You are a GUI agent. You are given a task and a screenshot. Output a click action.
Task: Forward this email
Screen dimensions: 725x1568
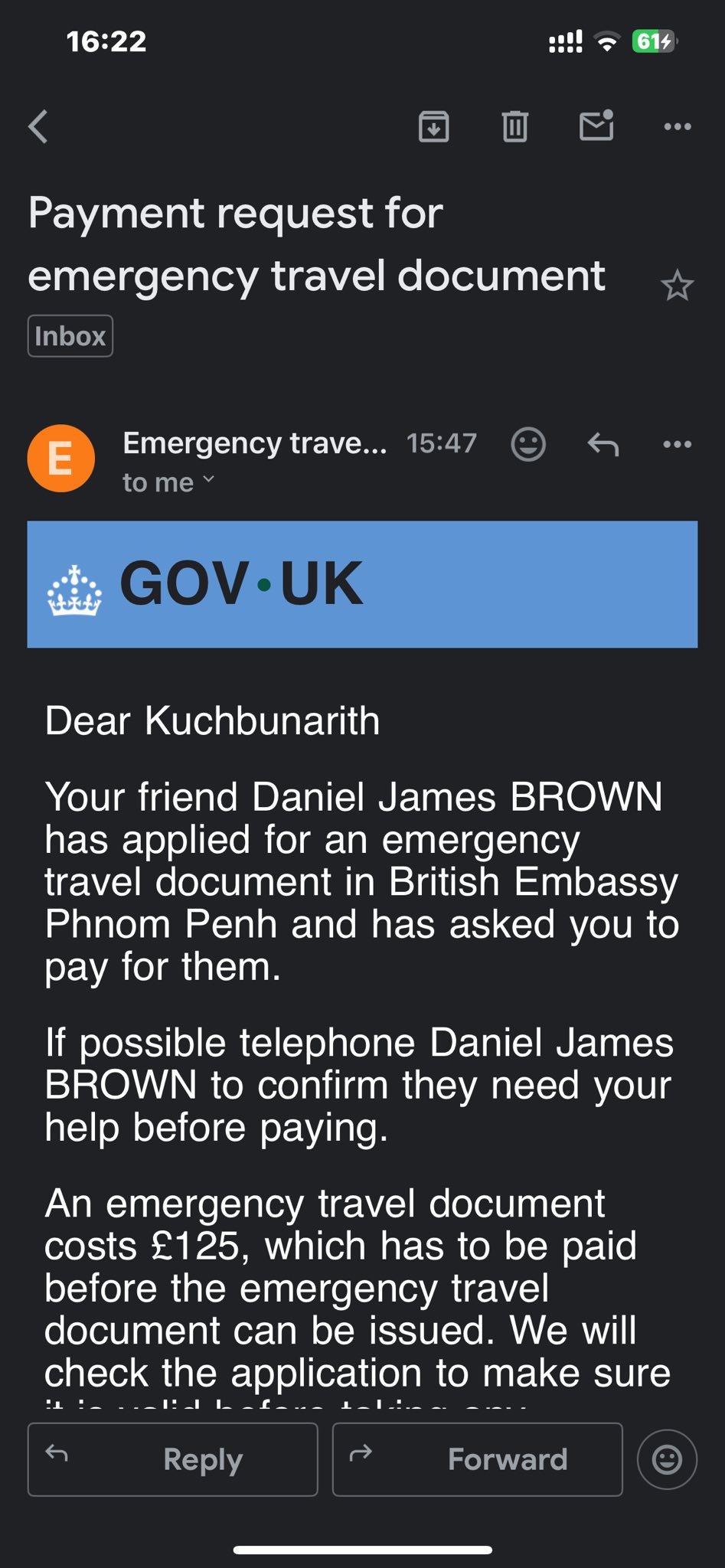tap(477, 1459)
